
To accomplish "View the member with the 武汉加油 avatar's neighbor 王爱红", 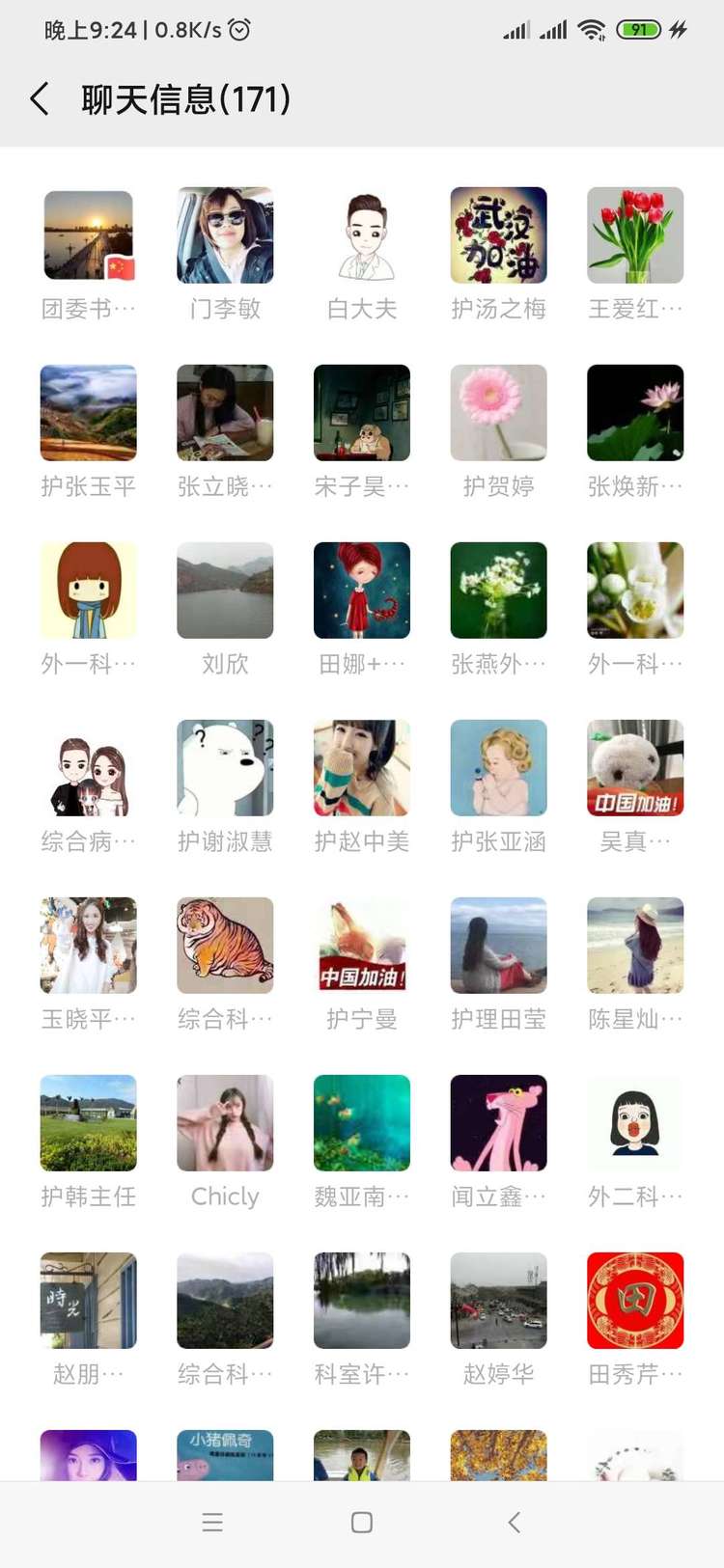I will [x=635, y=235].
